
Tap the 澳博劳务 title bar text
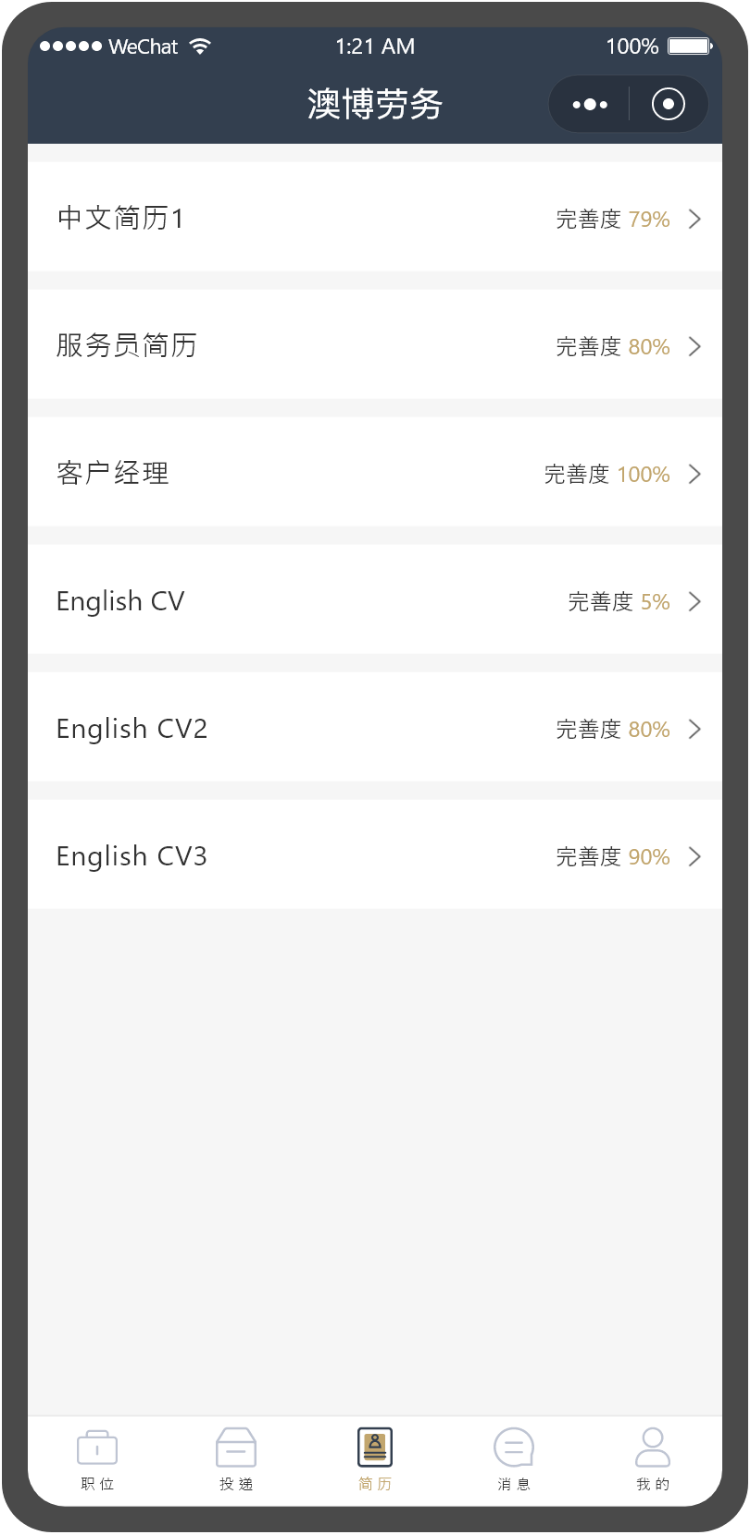(375, 103)
